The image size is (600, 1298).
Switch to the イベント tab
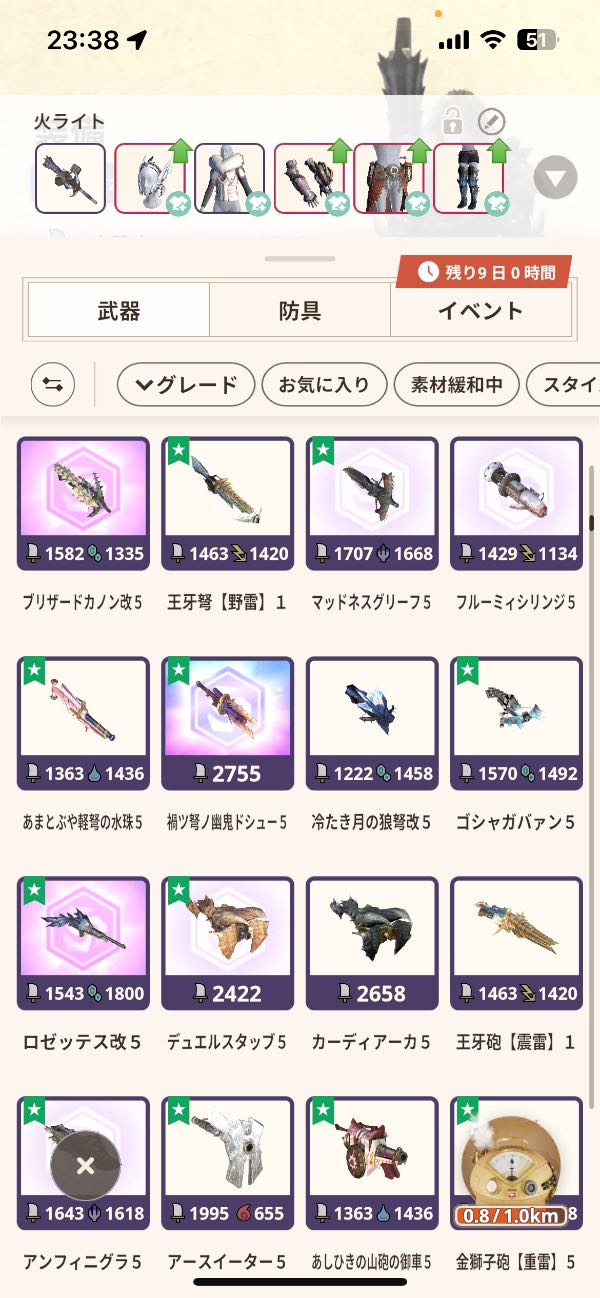coord(480,311)
